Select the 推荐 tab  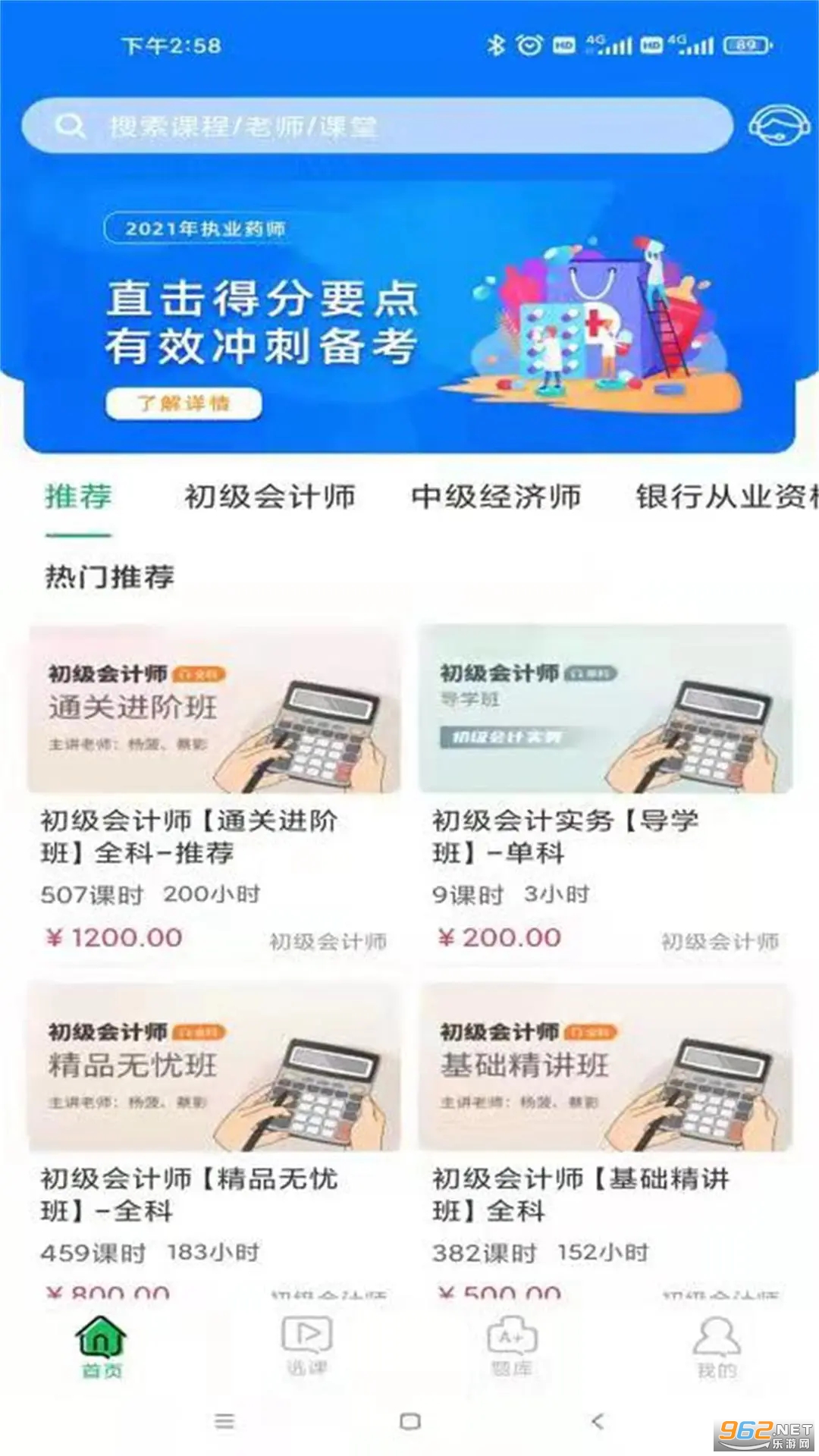(78, 497)
